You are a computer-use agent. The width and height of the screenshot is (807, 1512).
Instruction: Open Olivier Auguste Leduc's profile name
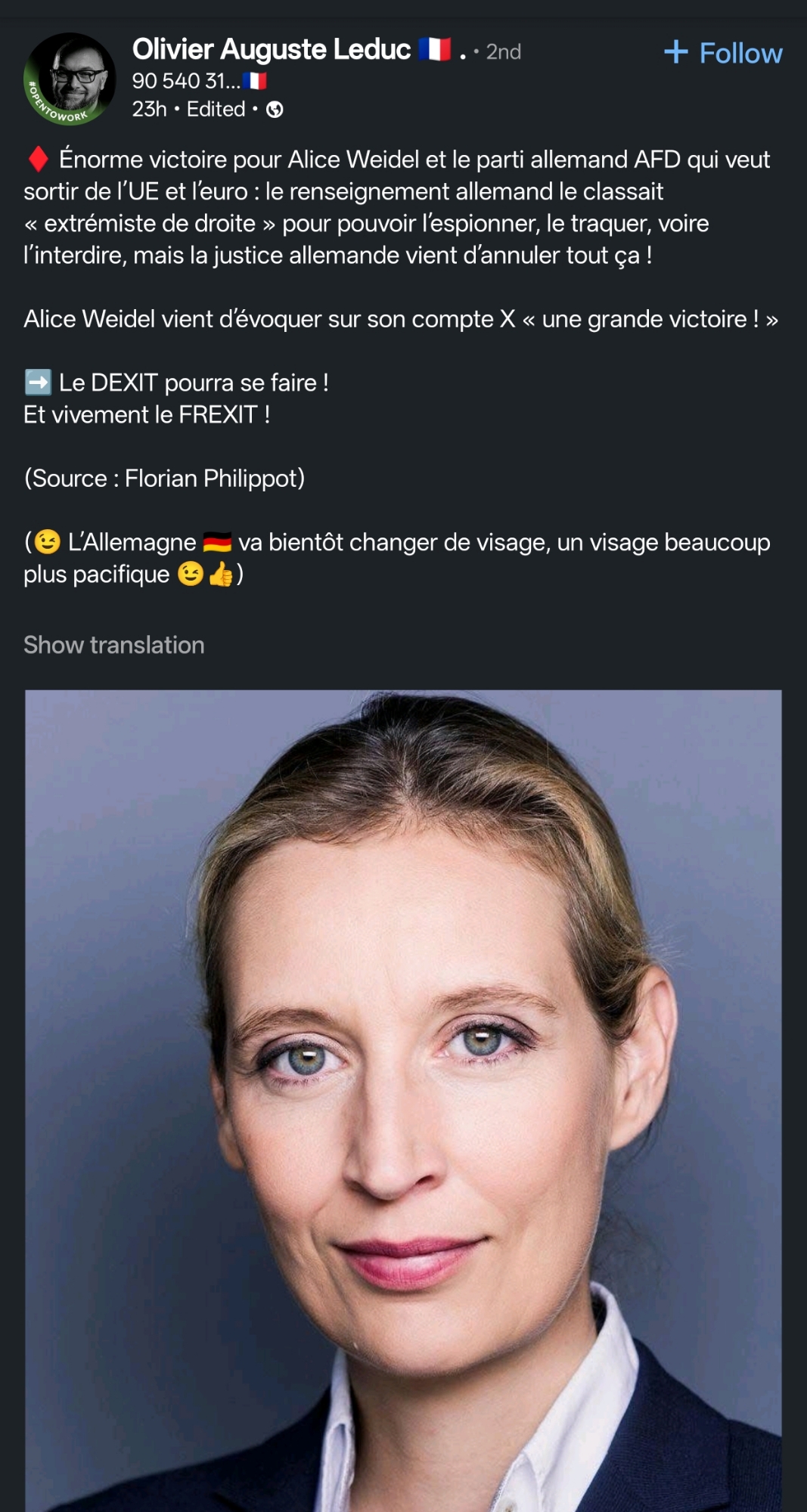pos(272,50)
